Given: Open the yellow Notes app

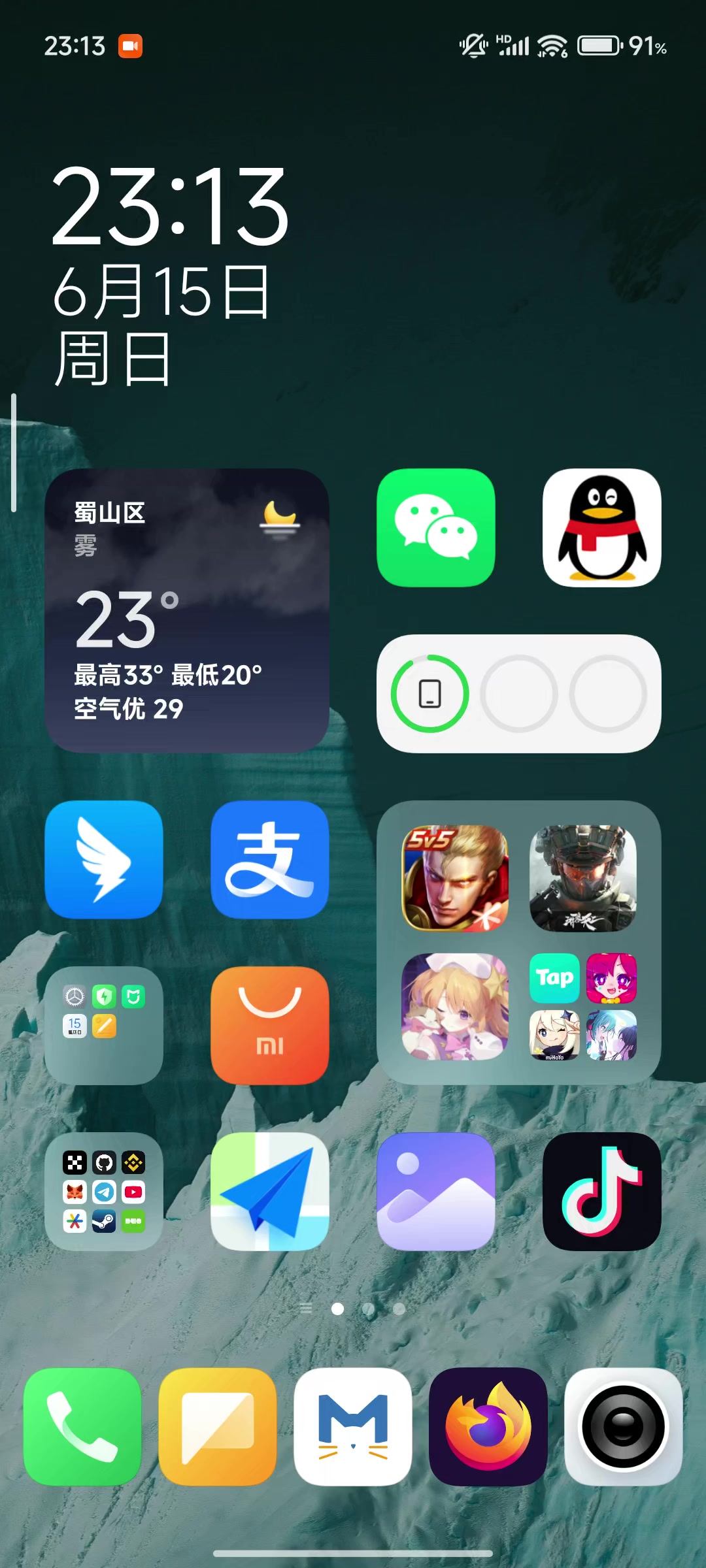Looking at the screenshot, I should tap(218, 1427).
